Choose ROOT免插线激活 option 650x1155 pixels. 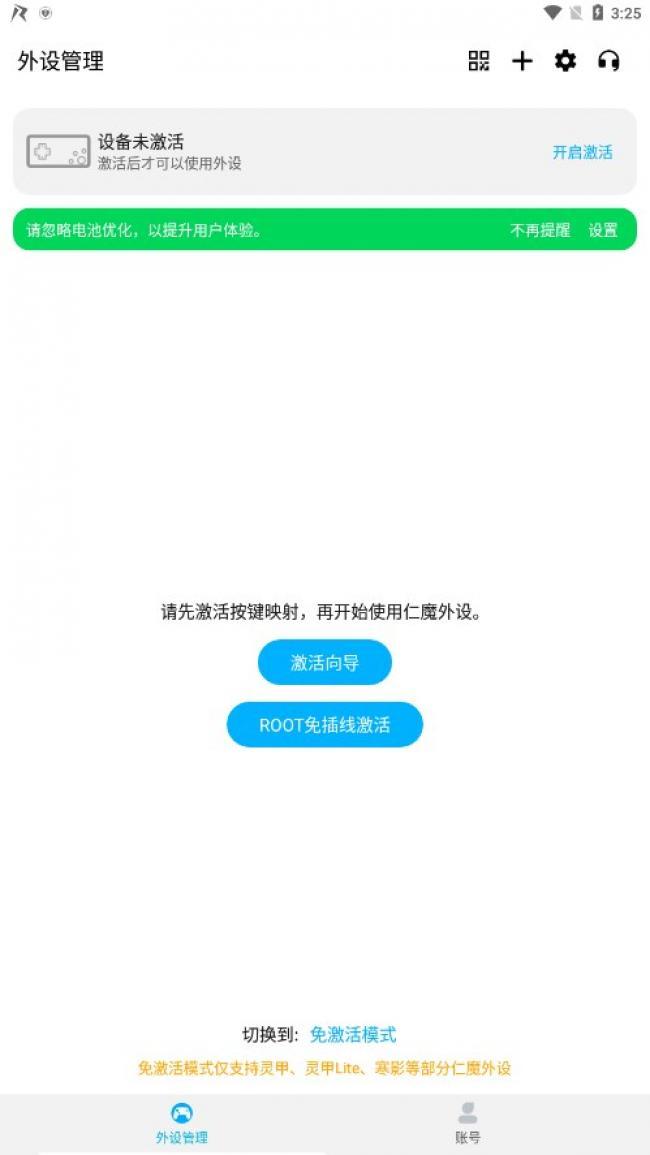click(325, 725)
